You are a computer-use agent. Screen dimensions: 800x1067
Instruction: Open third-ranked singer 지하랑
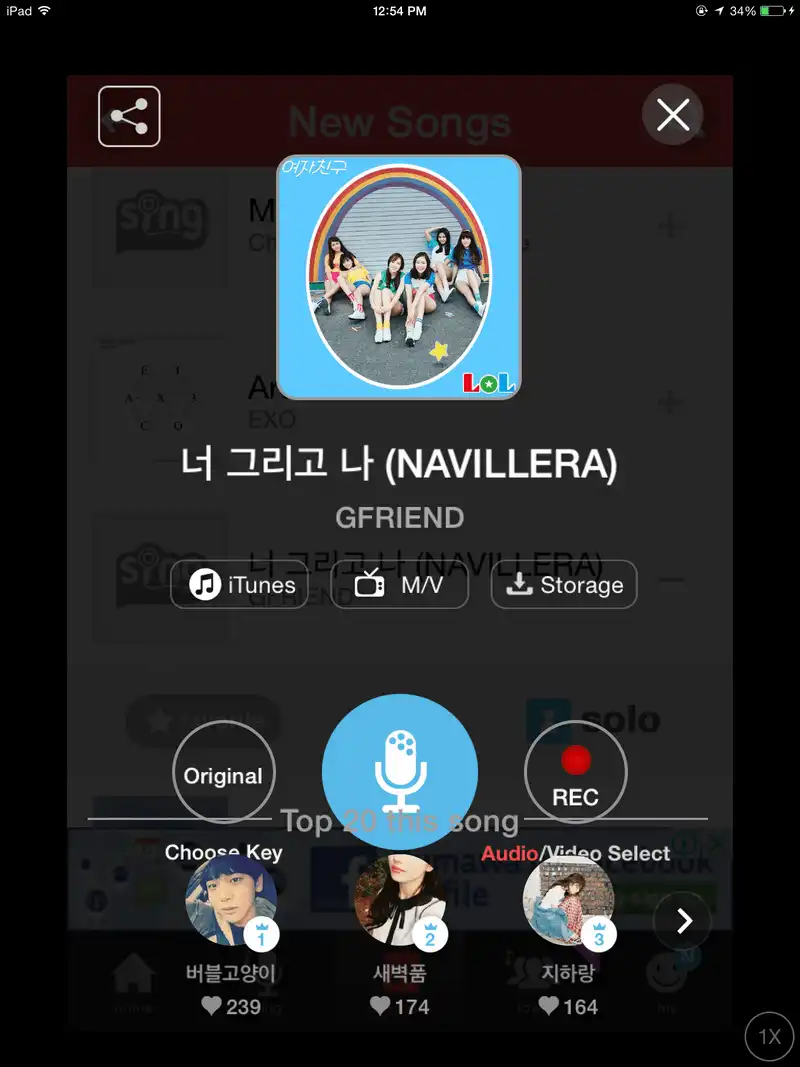click(x=567, y=901)
